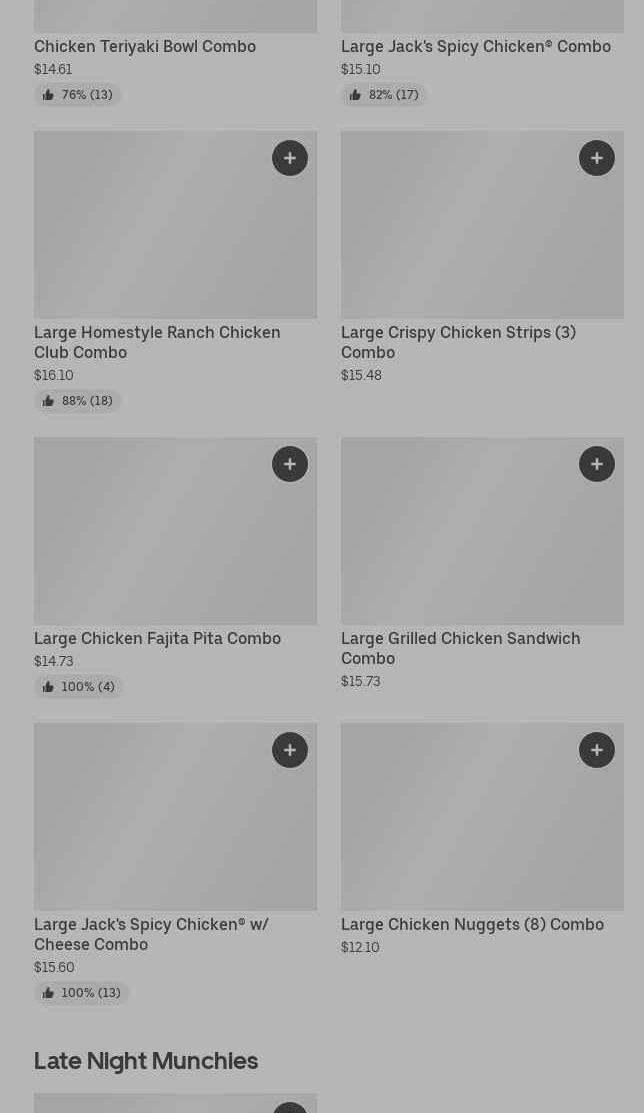The width and height of the screenshot is (644, 1113).
Task: Add Large Jack's Spicy Chicken w/ Cheese Combo
Action: pos(290,750)
